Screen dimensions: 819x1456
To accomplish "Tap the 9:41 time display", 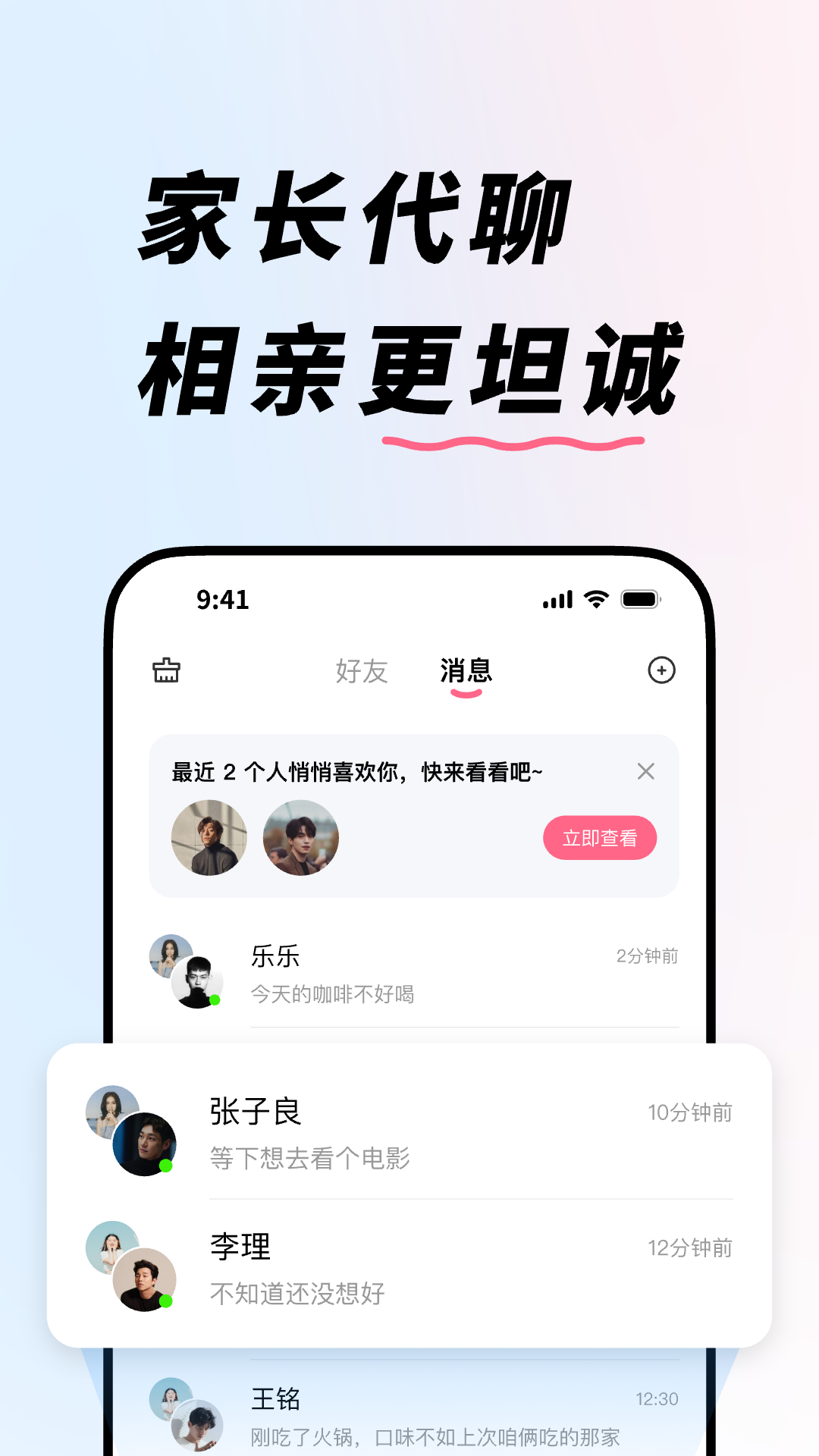I will point(224,600).
